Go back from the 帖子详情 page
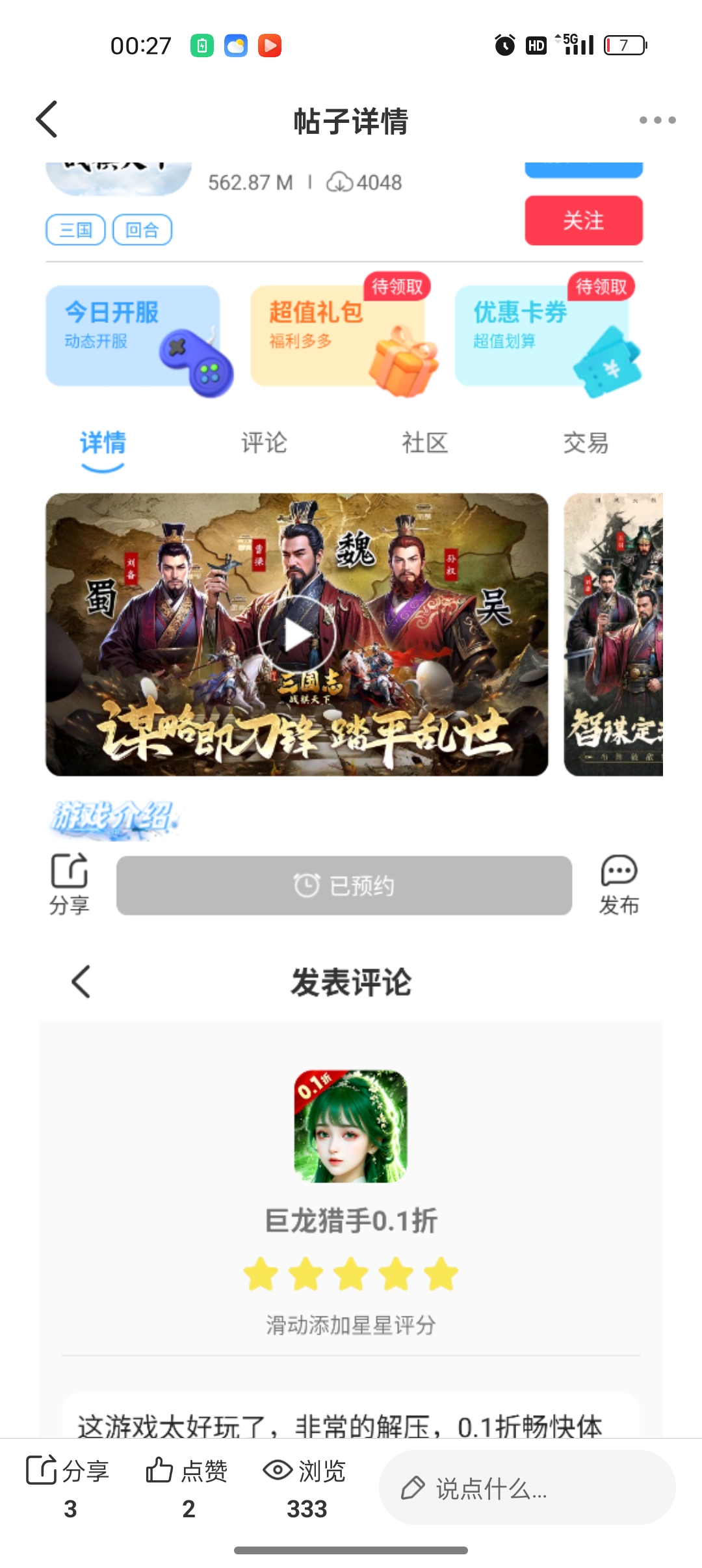 pos(47,120)
